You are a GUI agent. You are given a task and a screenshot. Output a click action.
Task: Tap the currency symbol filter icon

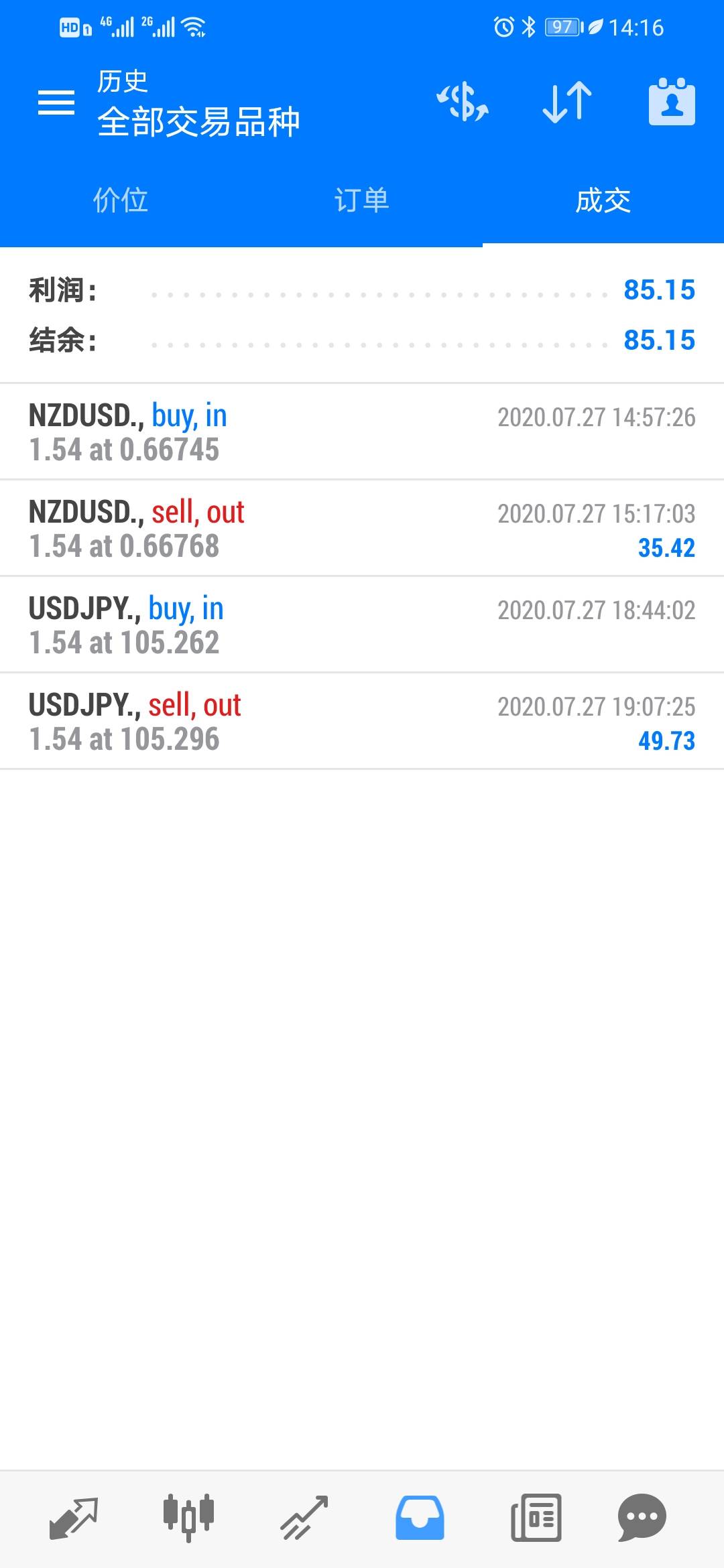pyautogui.click(x=463, y=102)
